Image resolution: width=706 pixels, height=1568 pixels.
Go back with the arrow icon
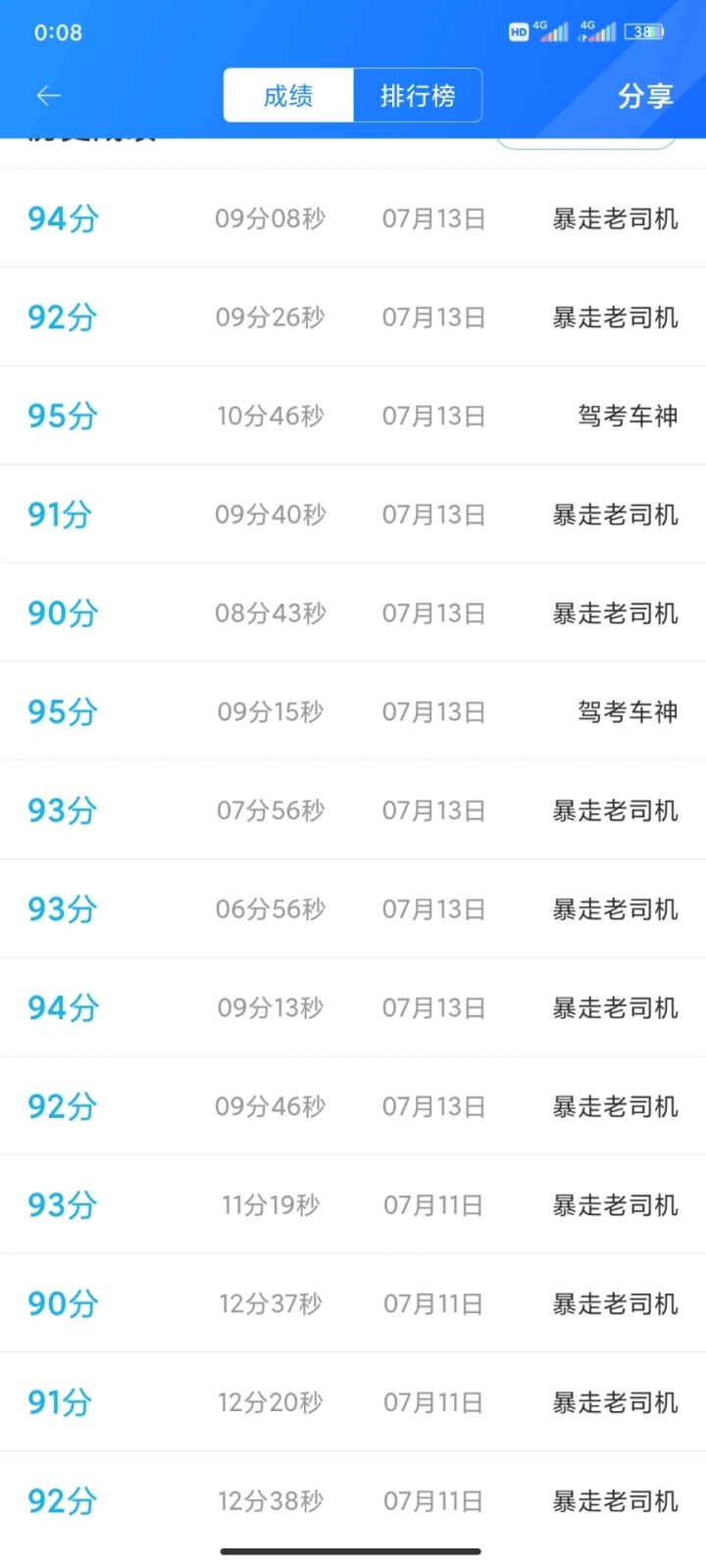(x=48, y=95)
